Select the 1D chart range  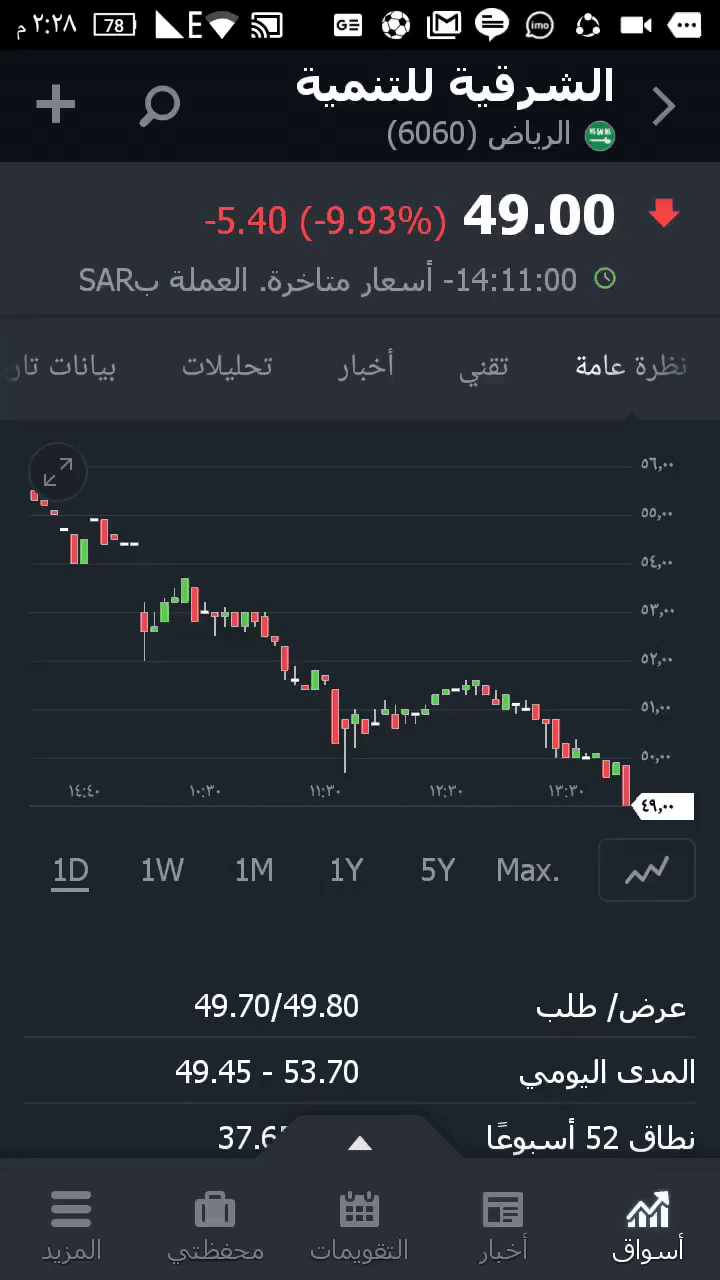pos(71,871)
